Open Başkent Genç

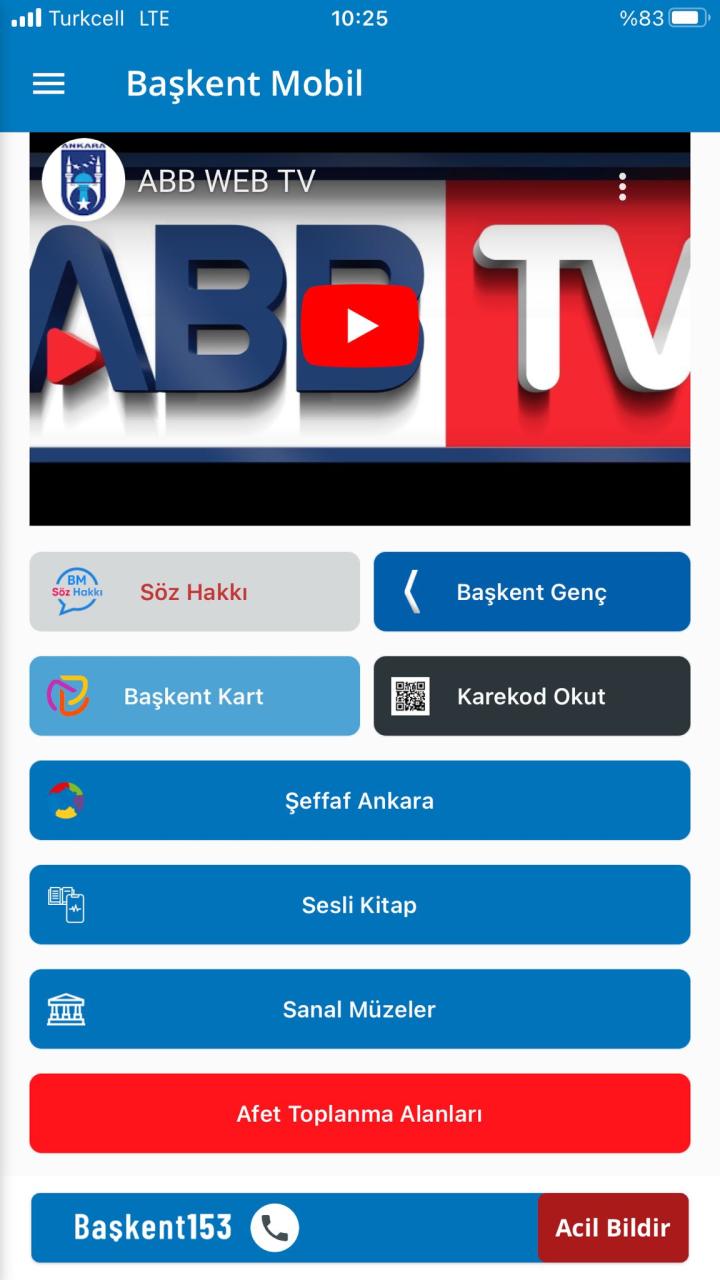(x=531, y=592)
